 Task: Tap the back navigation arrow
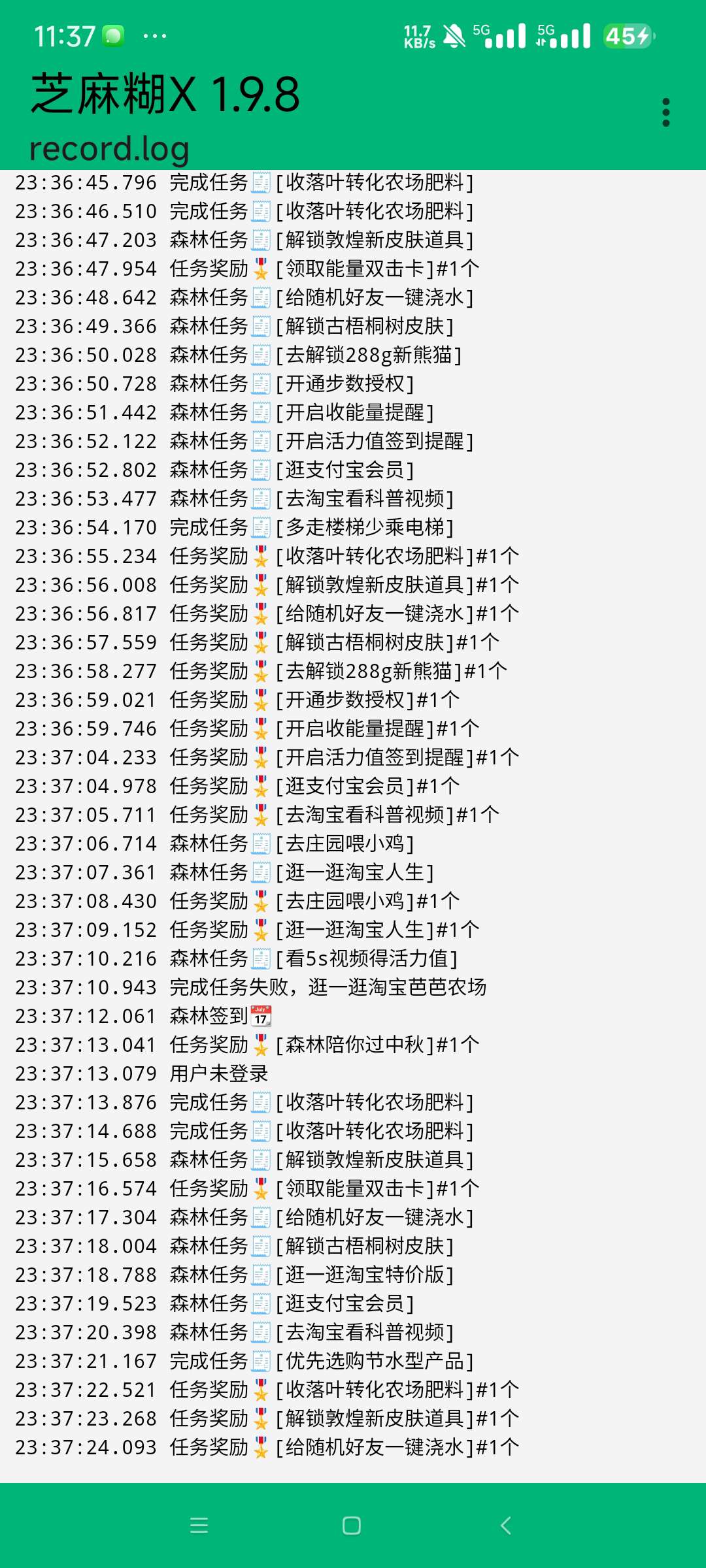pos(505,1526)
